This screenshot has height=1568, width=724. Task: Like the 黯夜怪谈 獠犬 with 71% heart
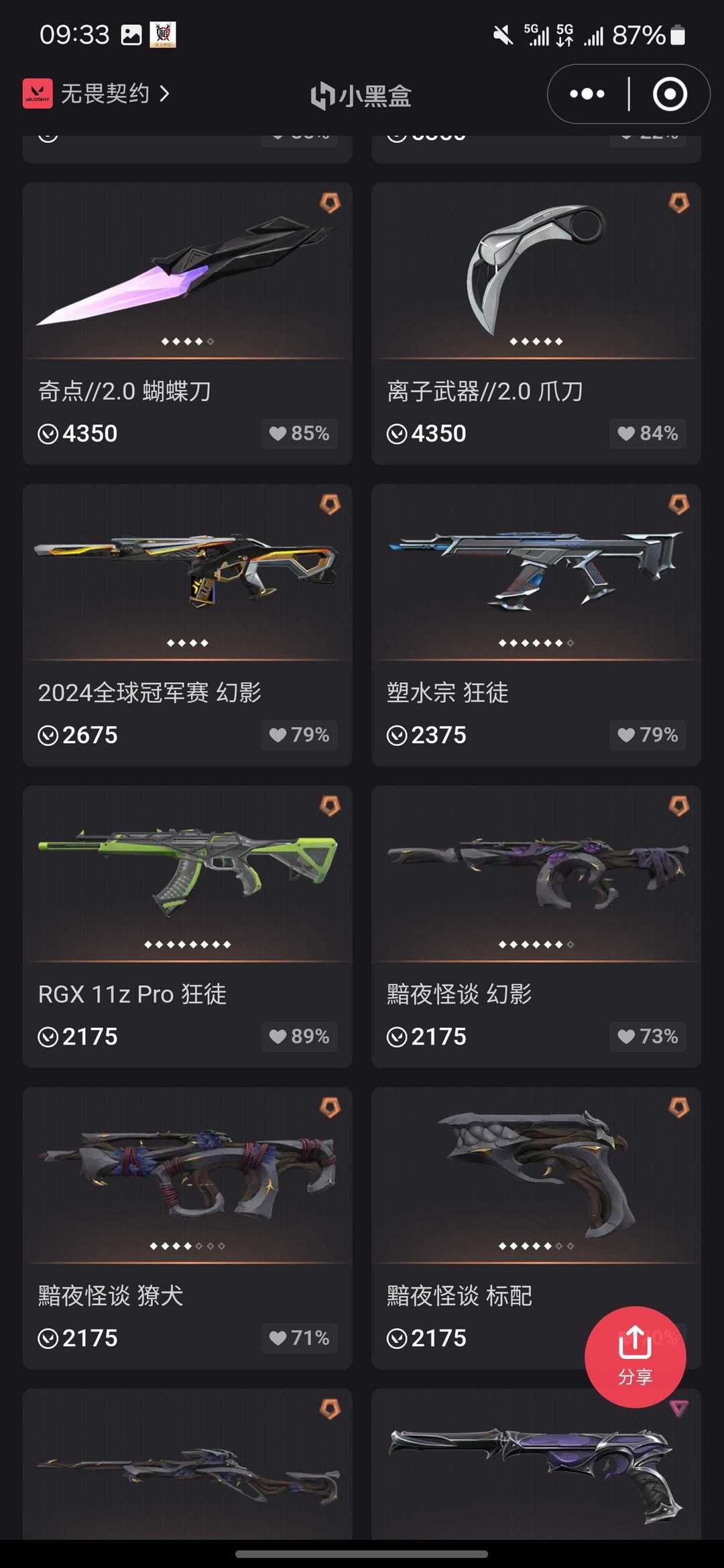299,1338
